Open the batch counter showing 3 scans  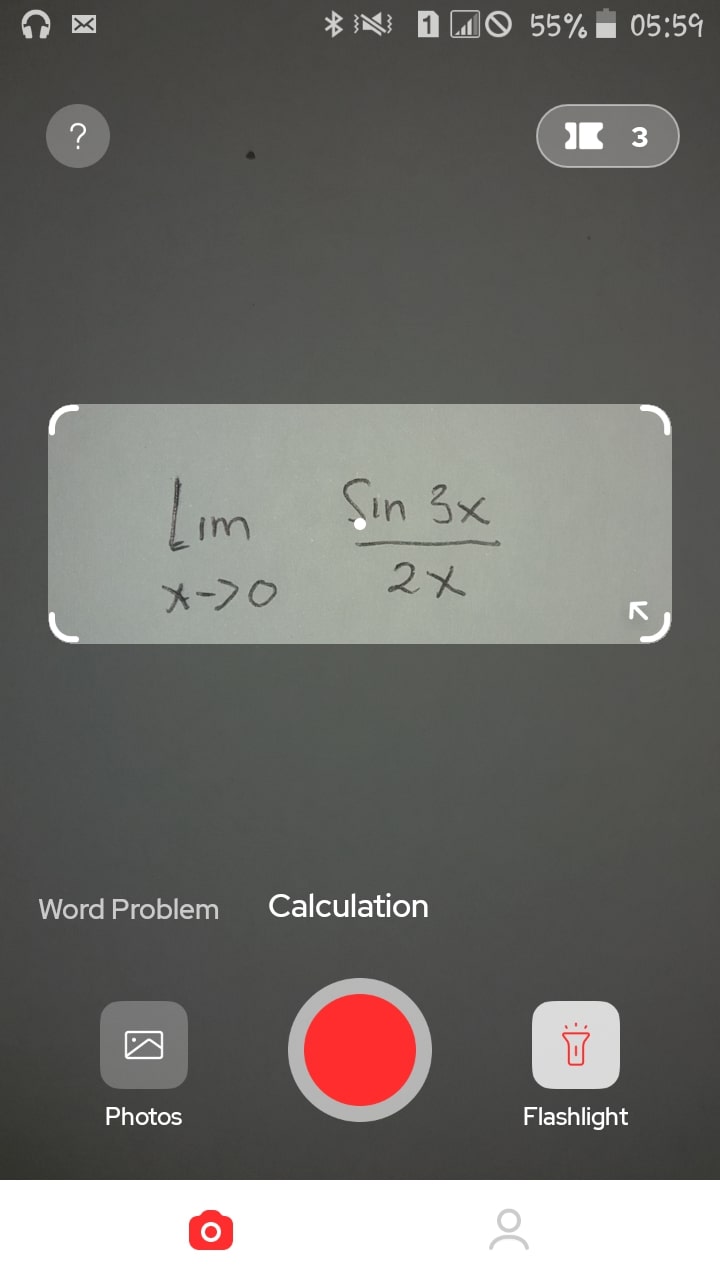608,136
